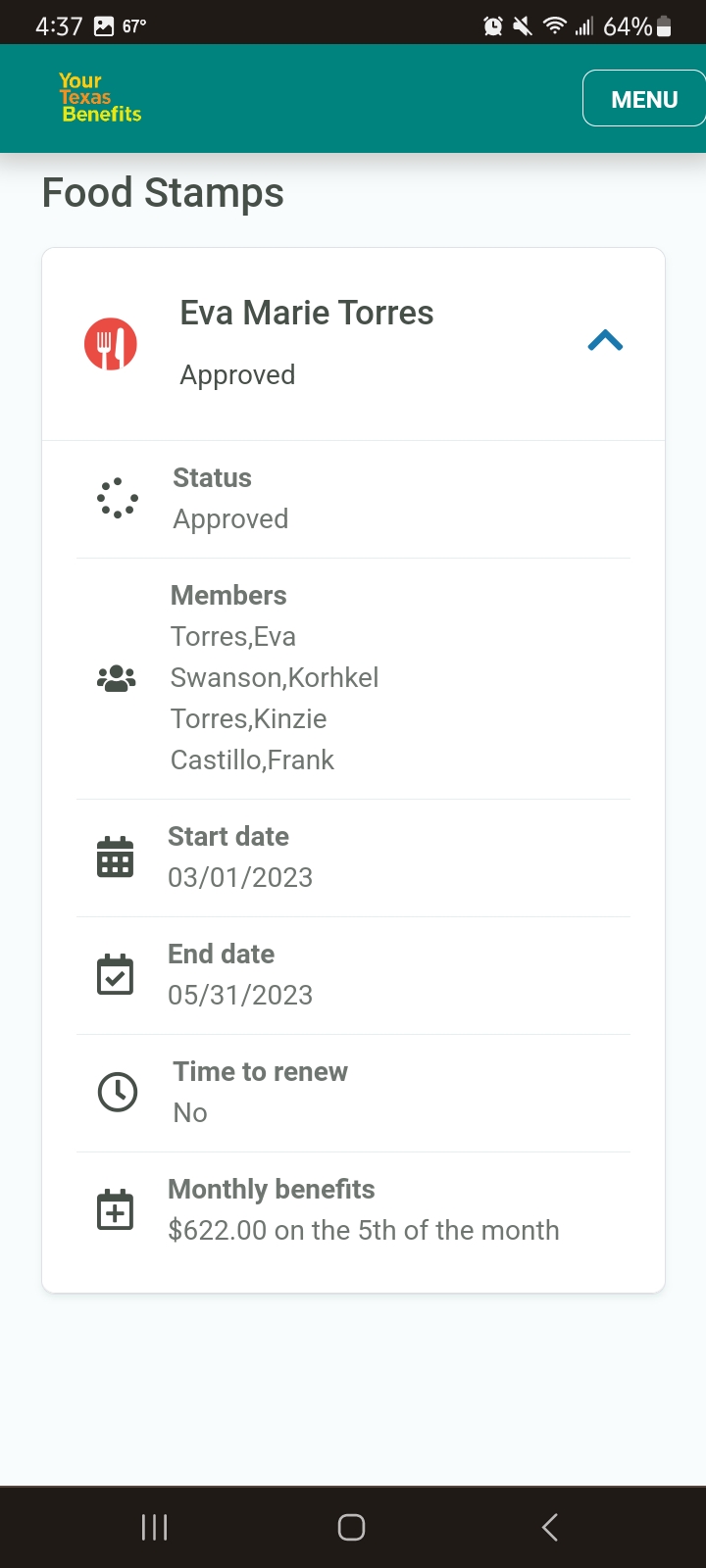Open the MENU button
The height and width of the screenshot is (1568, 706).
(644, 99)
